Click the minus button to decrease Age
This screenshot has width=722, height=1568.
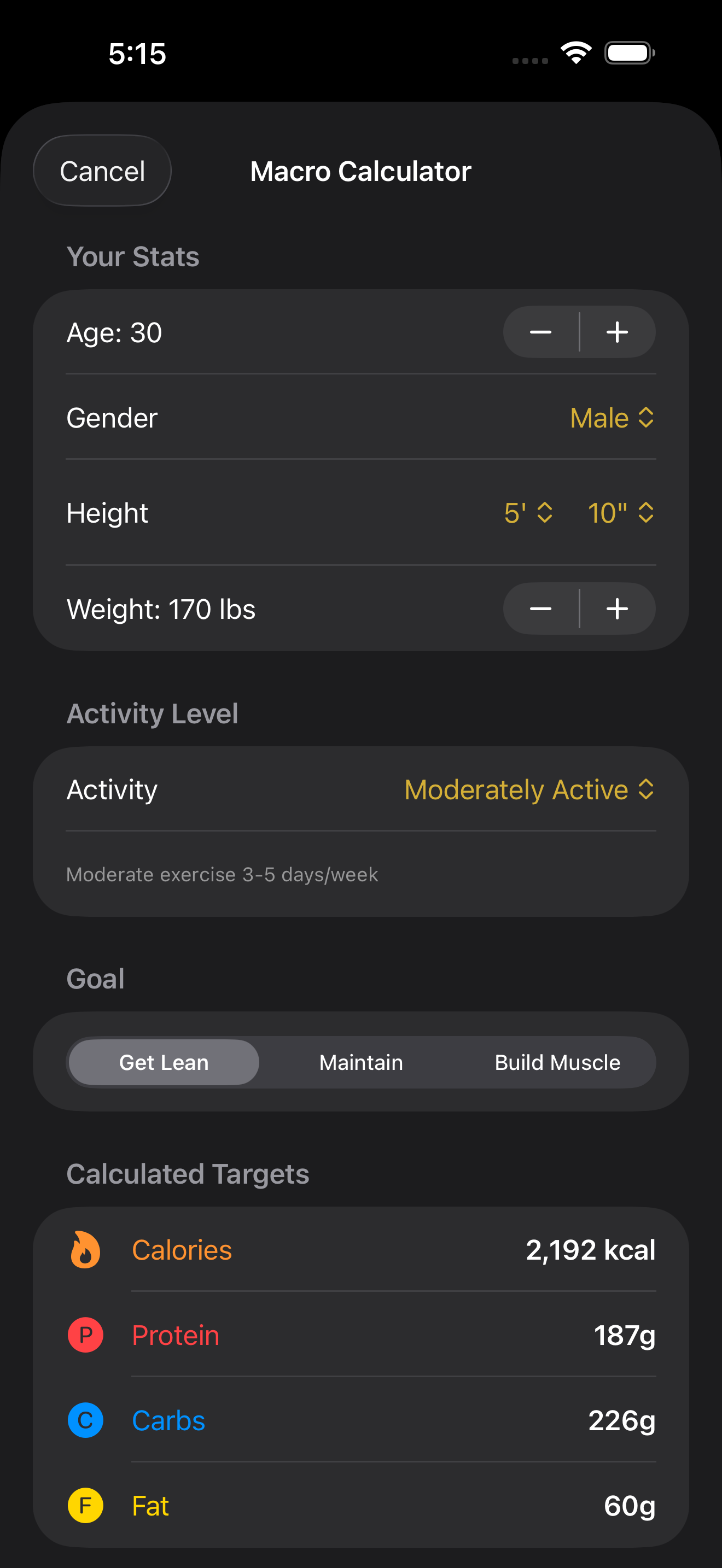(540, 332)
